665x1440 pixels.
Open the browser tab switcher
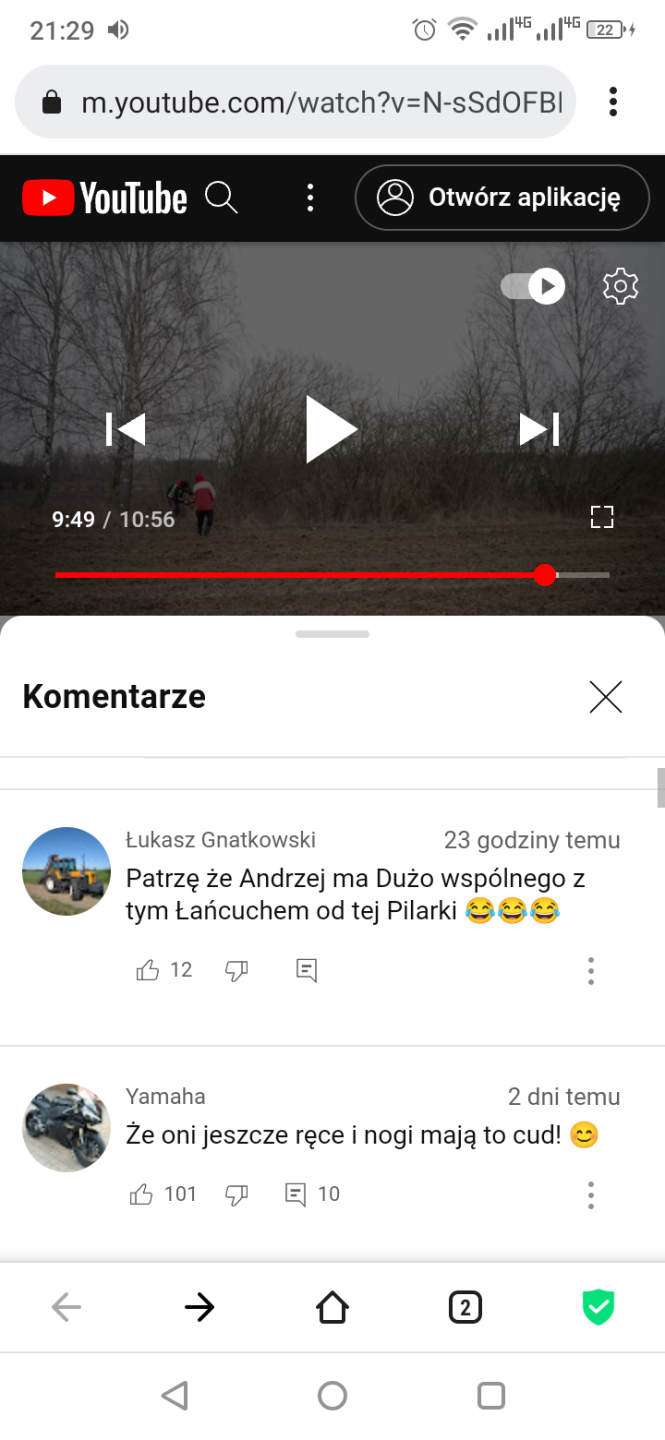coord(465,1307)
